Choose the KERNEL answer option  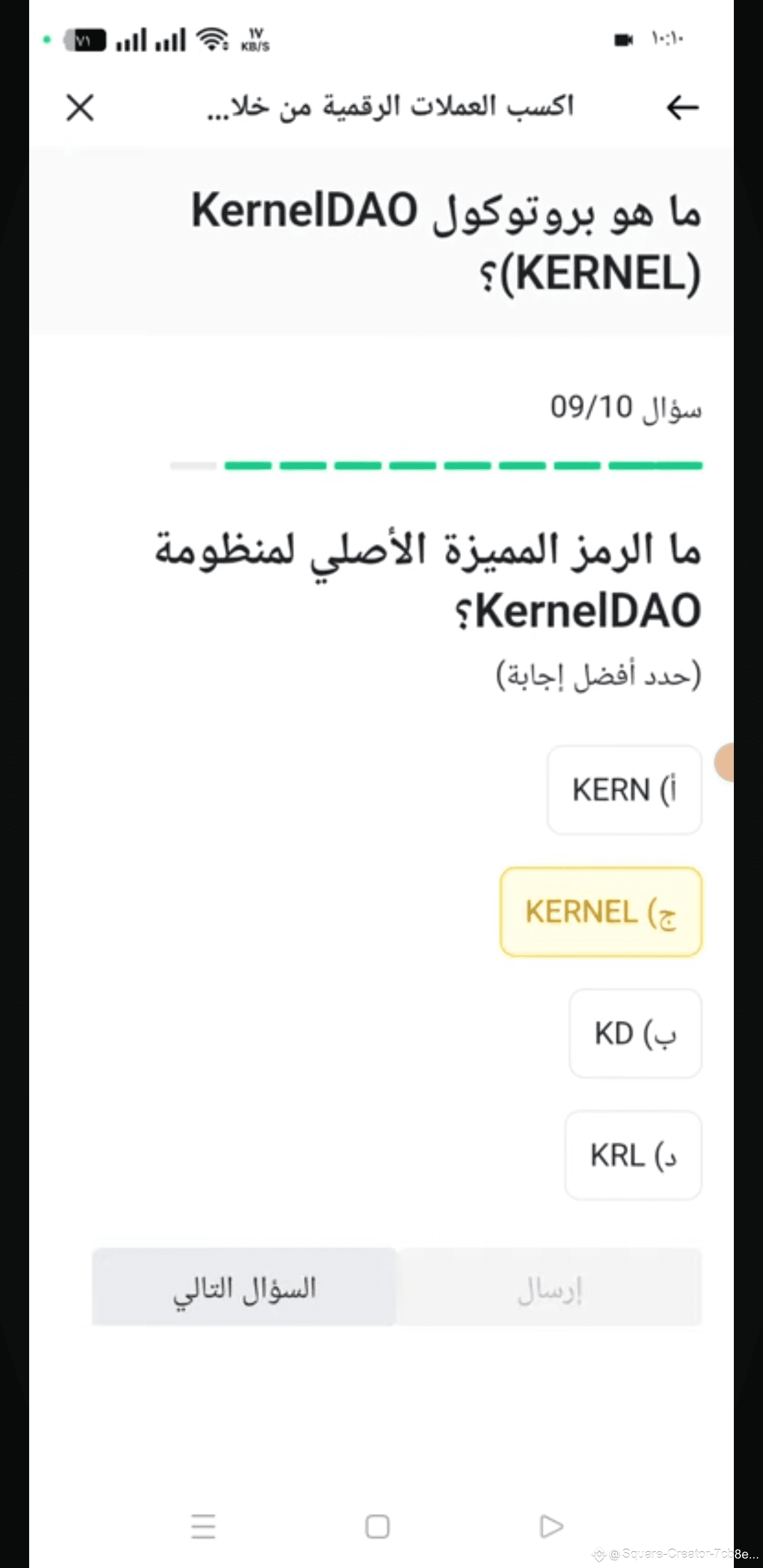[601, 911]
